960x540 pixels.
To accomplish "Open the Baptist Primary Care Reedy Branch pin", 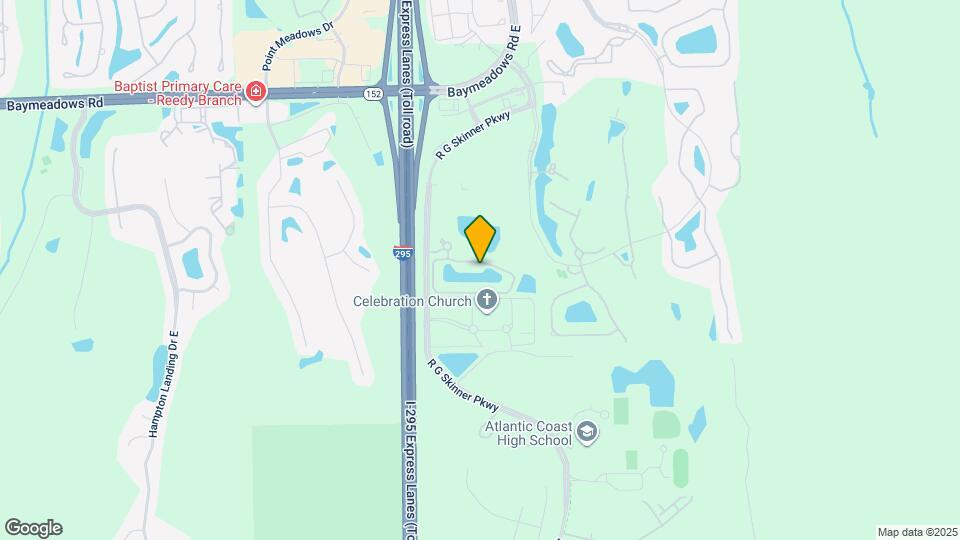I will 256,93.
